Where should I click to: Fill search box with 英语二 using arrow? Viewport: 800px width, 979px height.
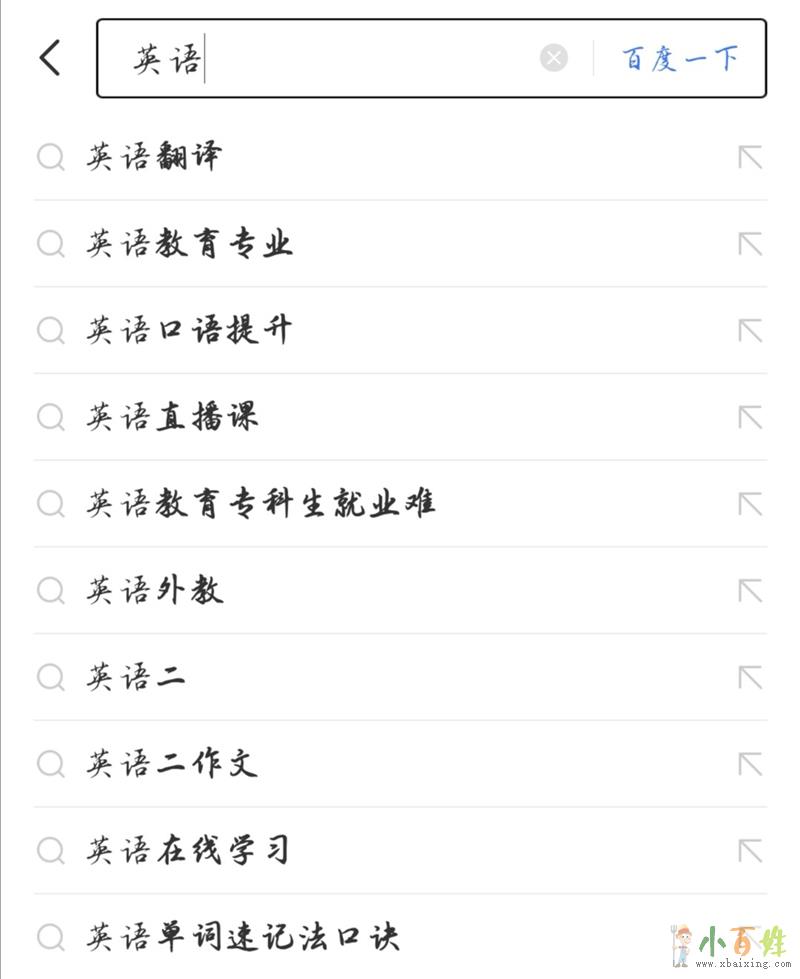pos(750,677)
